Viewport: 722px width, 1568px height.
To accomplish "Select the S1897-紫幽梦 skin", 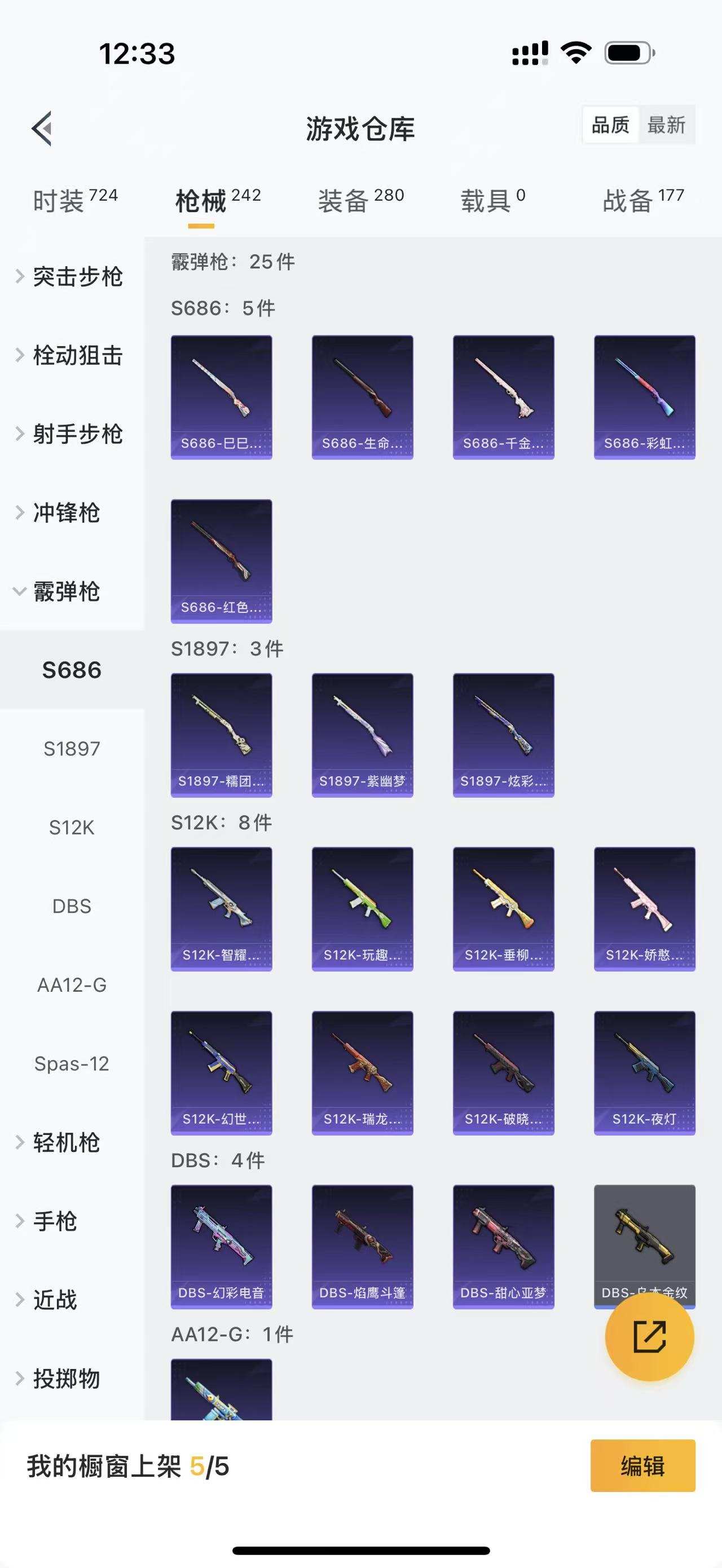I will 362,734.
